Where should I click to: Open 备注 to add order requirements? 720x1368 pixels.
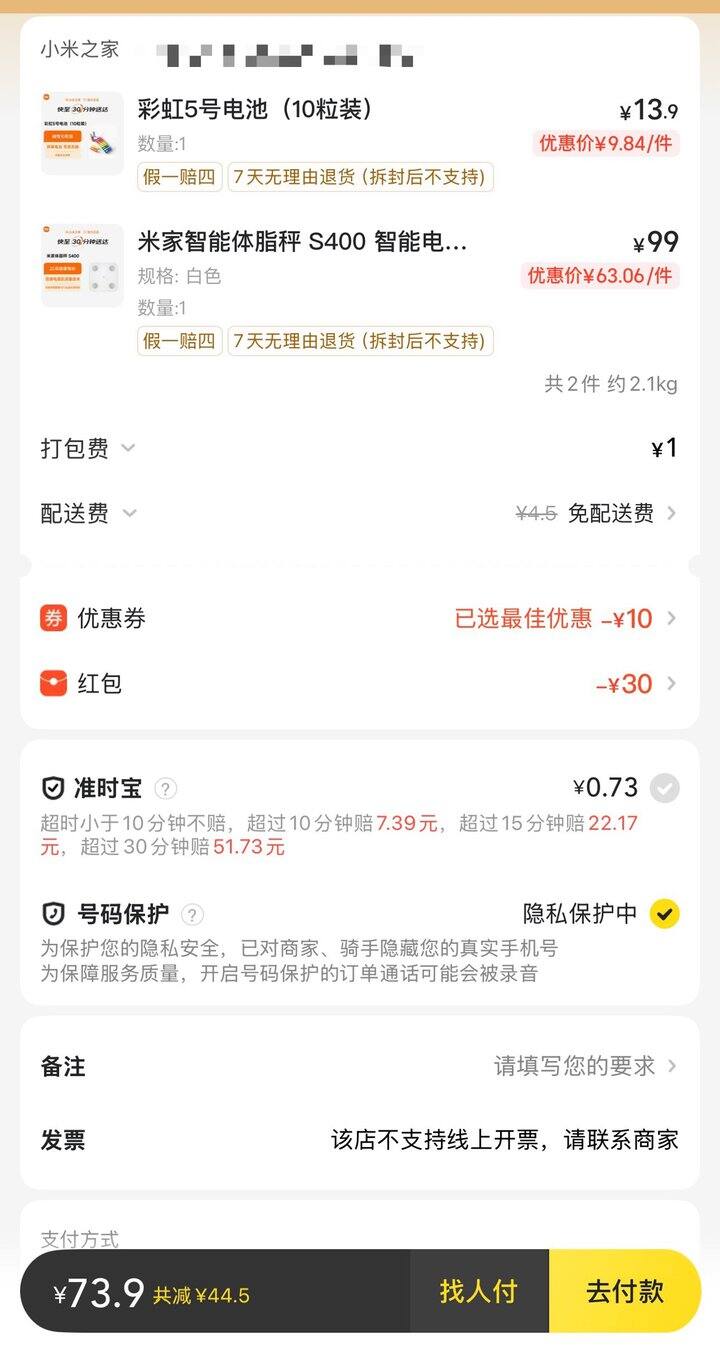360,1066
